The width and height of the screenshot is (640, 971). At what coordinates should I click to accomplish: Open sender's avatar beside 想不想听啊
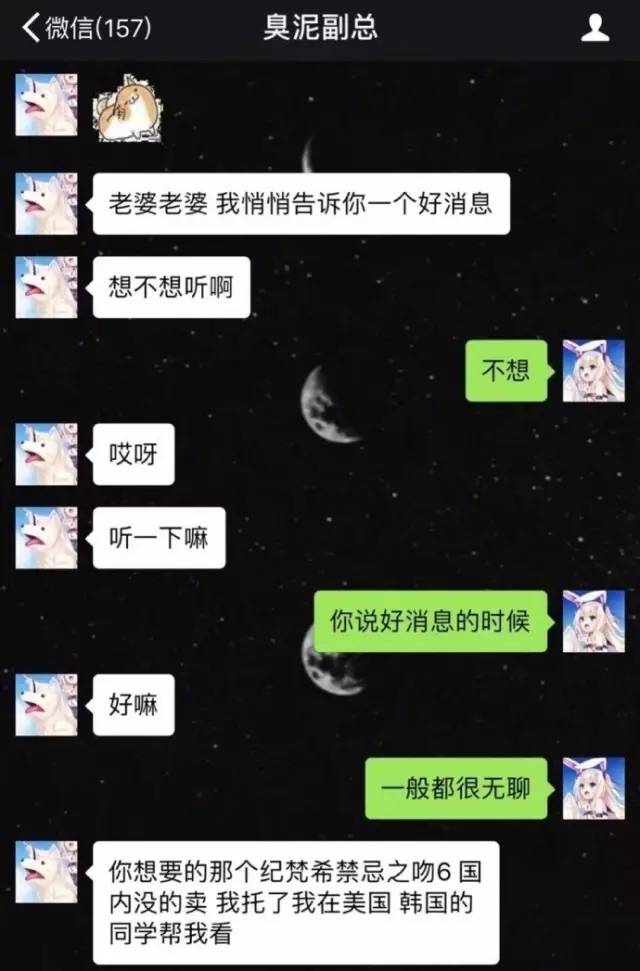tap(46, 287)
